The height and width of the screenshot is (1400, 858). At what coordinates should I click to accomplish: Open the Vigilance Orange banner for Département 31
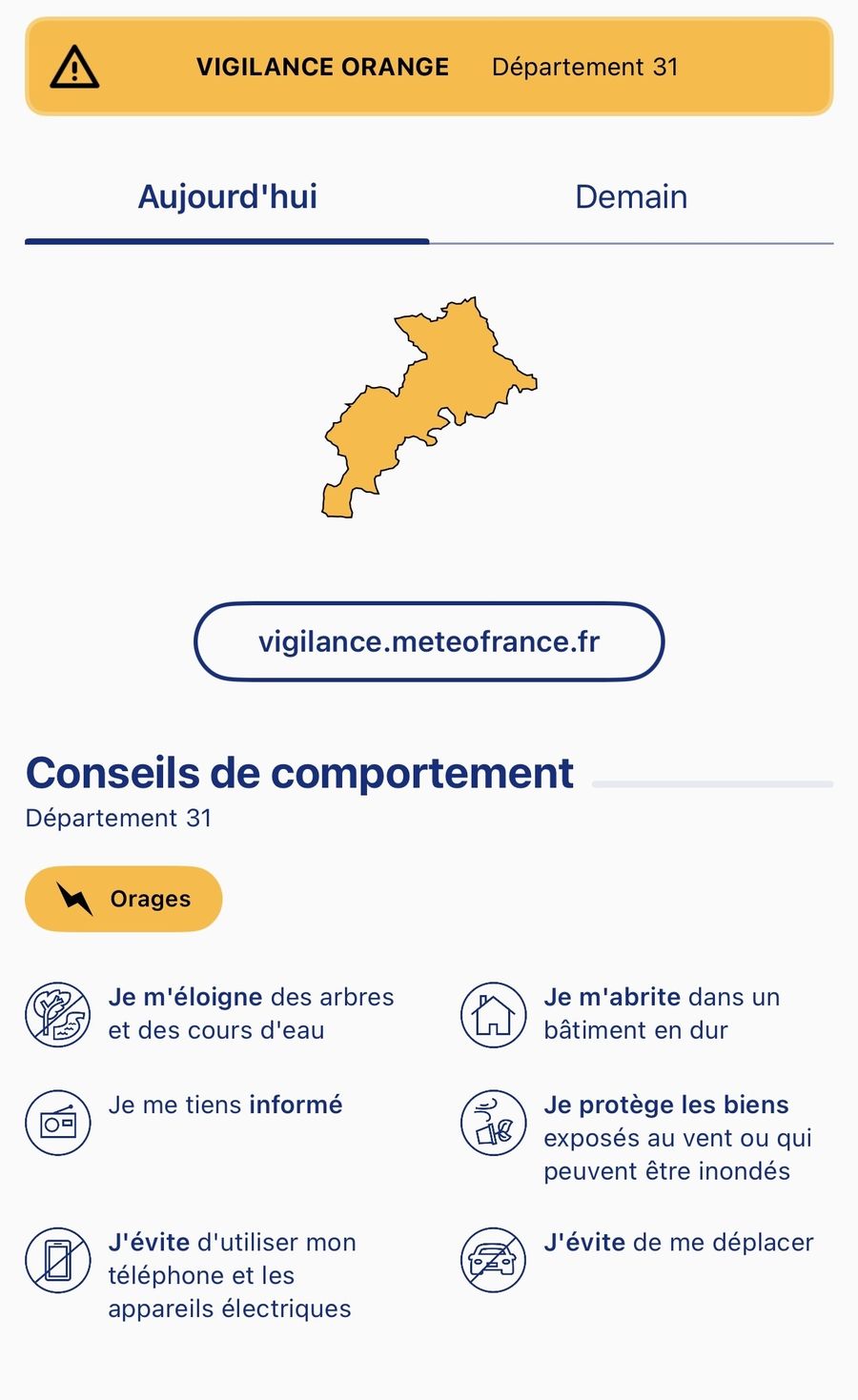[x=429, y=67]
